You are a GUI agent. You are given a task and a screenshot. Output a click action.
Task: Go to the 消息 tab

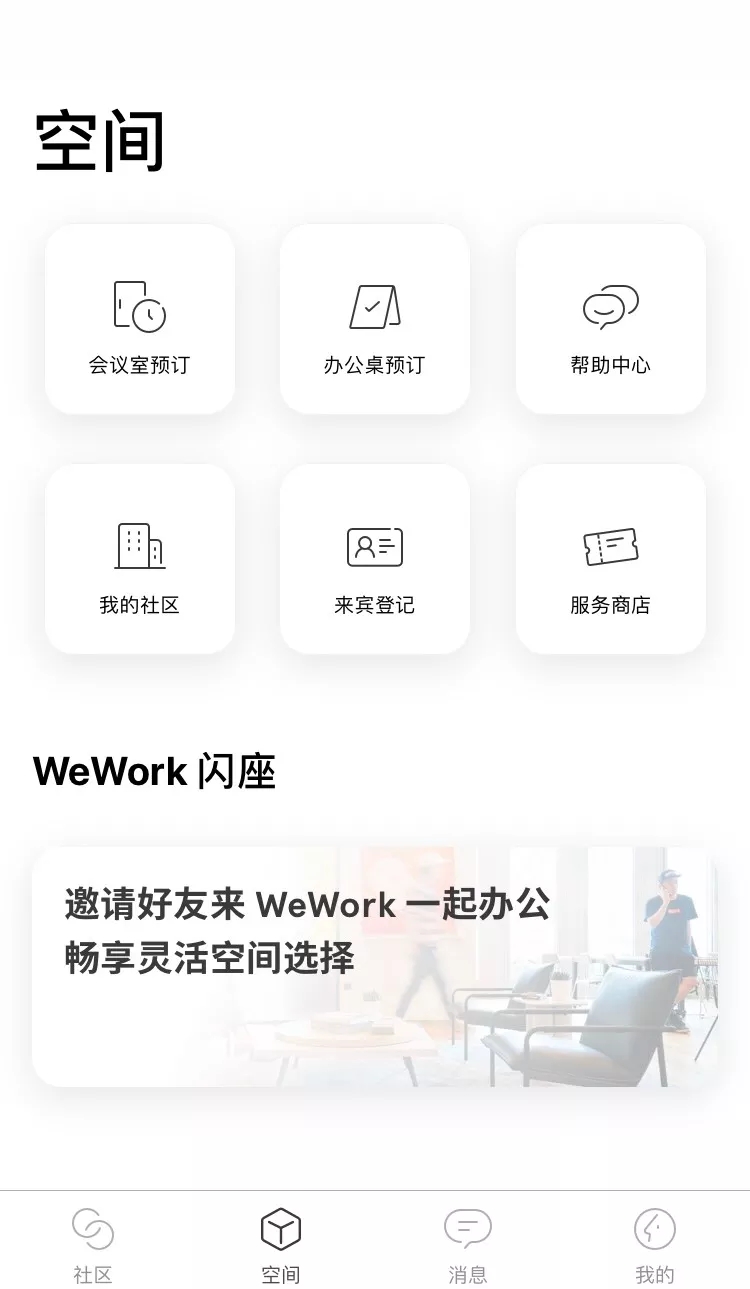[x=468, y=1244]
